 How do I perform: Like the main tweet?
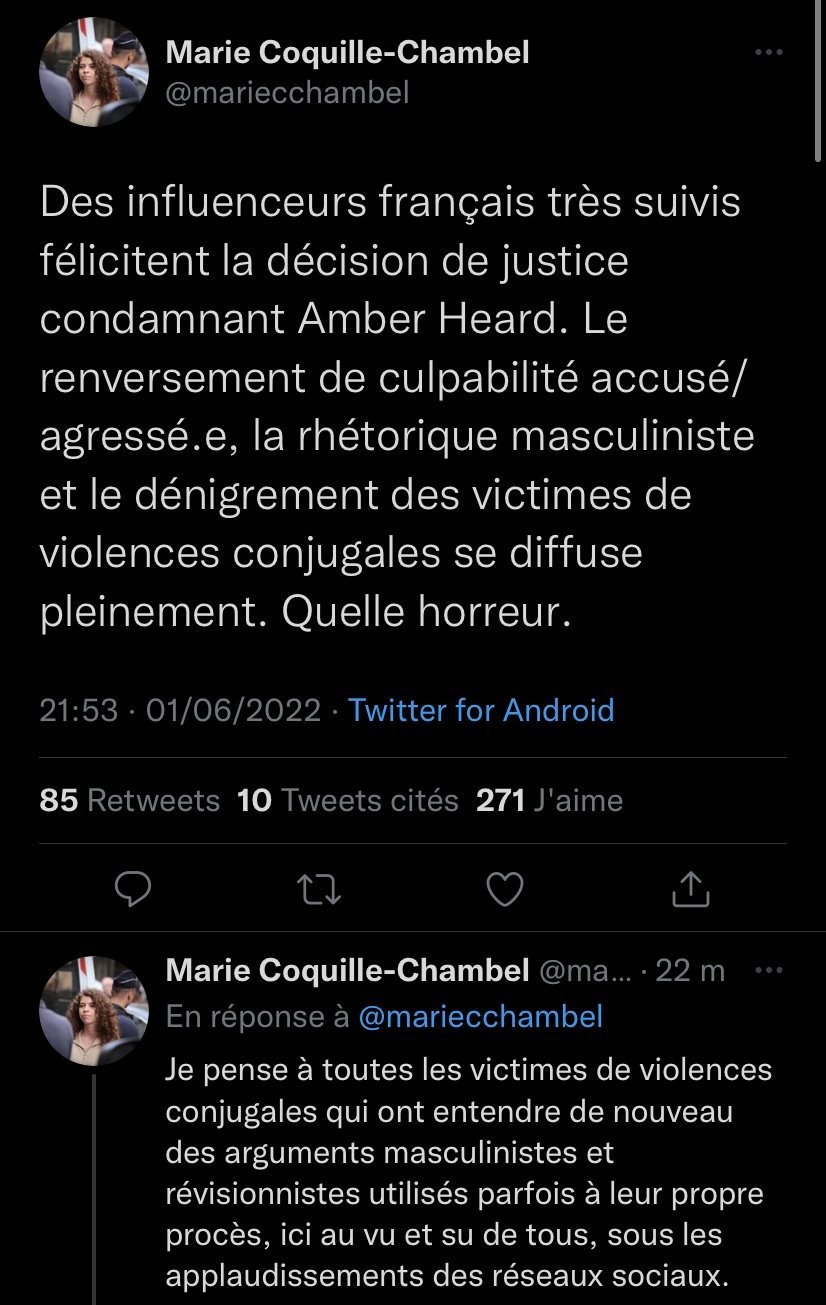pos(504,888)
